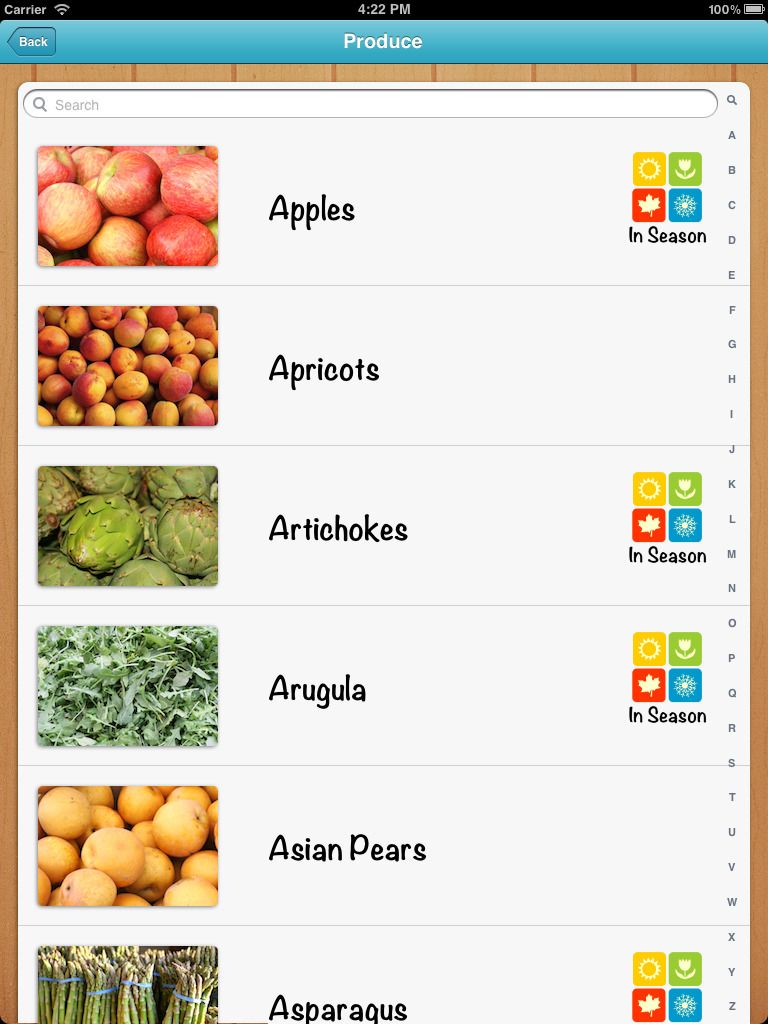Toggle the winter snowflake indicator on Asparagus
This screenshot has width=768, height=1024.
pyautogui.click(x=685, y=1005)
